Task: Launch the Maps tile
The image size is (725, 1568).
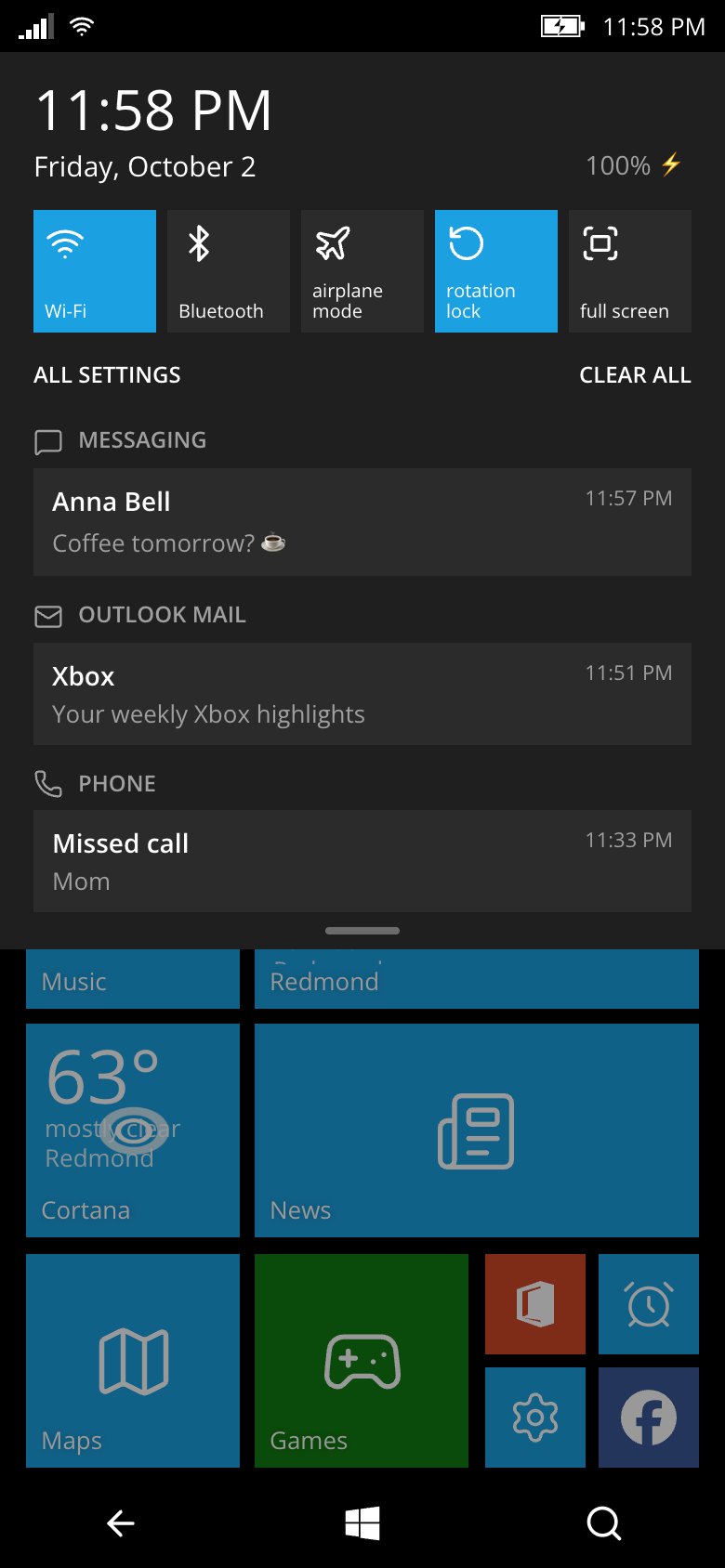Action: pyautogui.click(x=133, y=1361)
